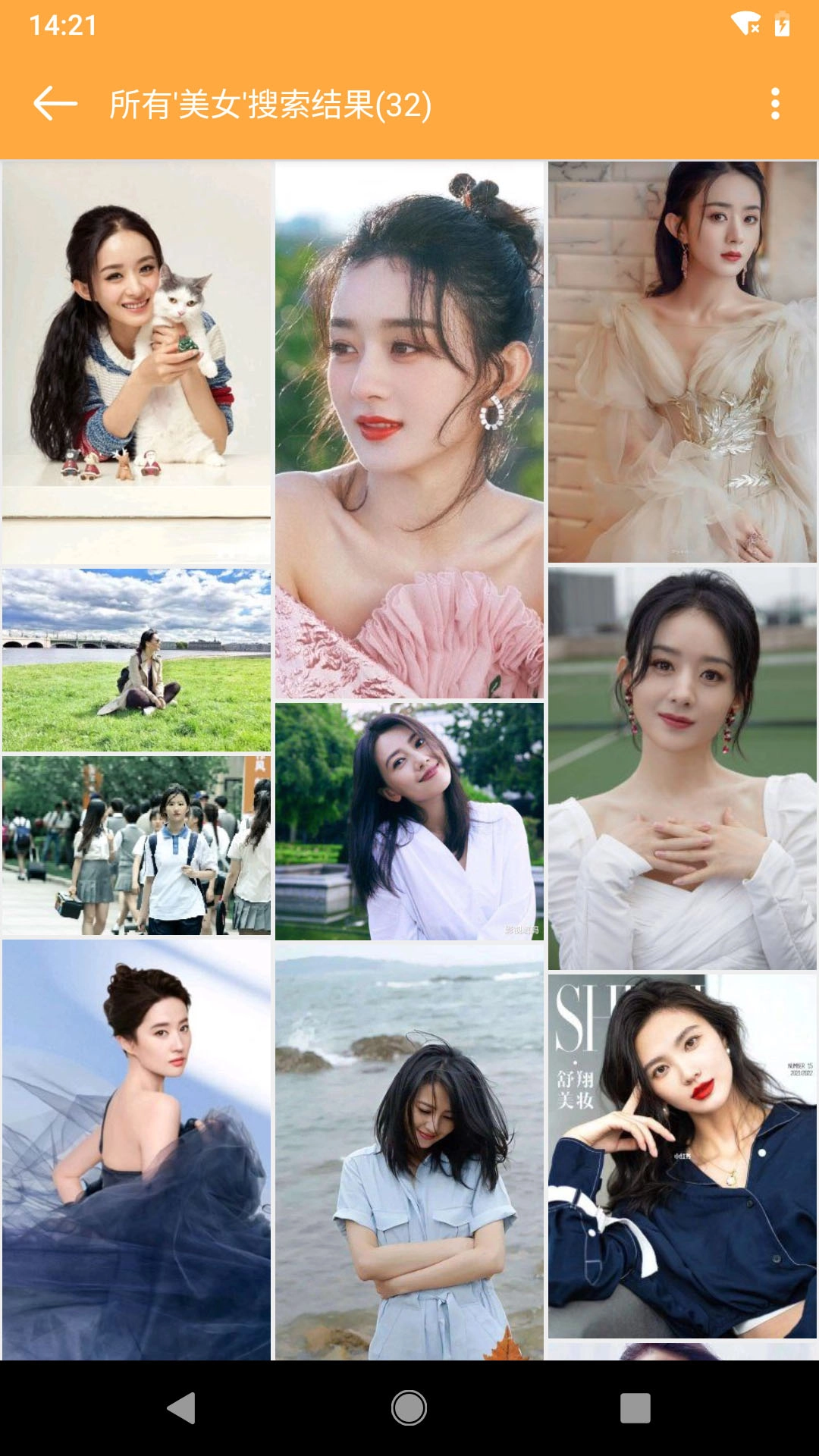View the photo with cream tulle gown
The height and width of the screenshot is (1456, 819).
tap(682, 362)
